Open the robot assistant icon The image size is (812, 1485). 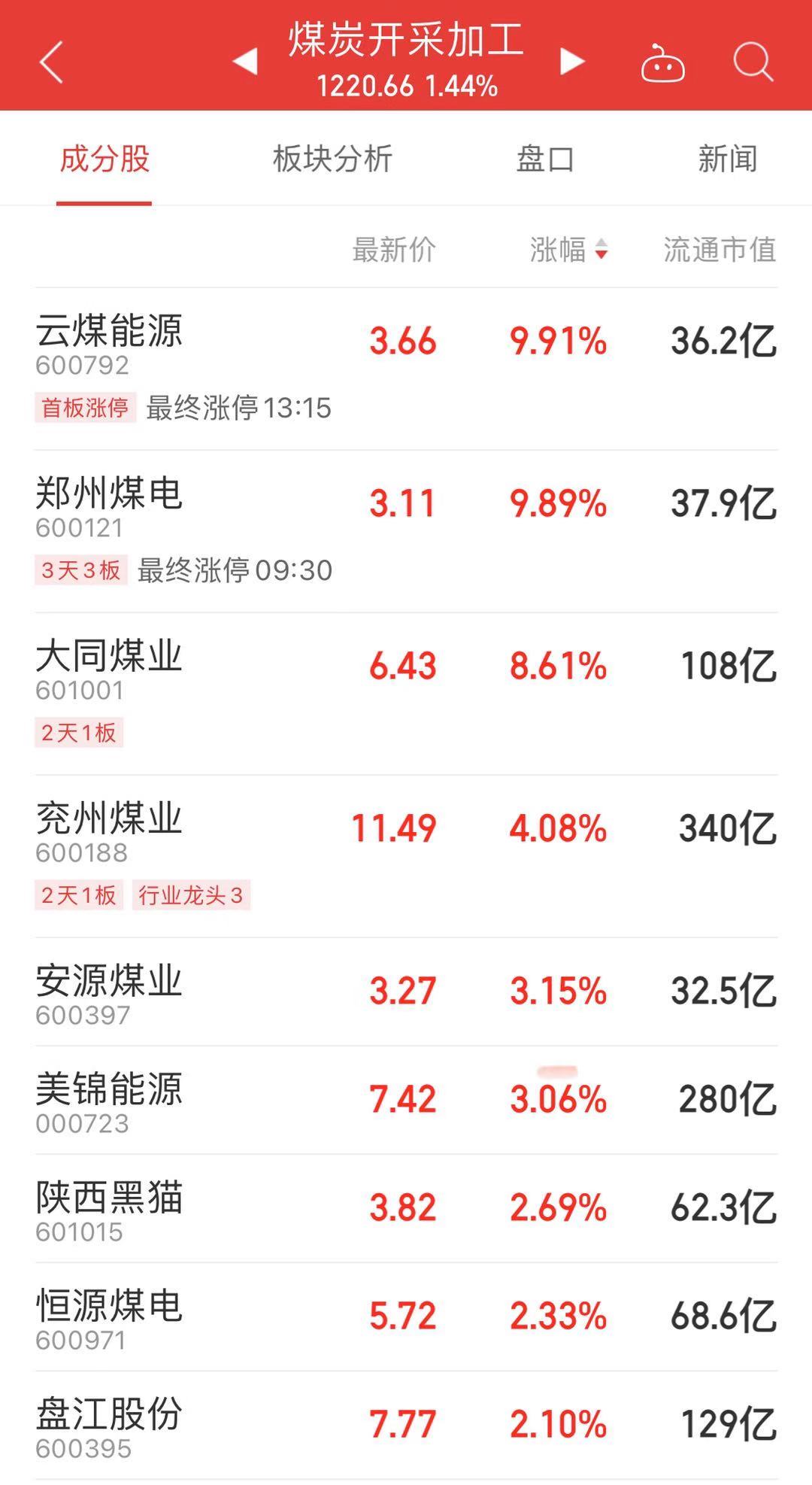coord(662,62)
